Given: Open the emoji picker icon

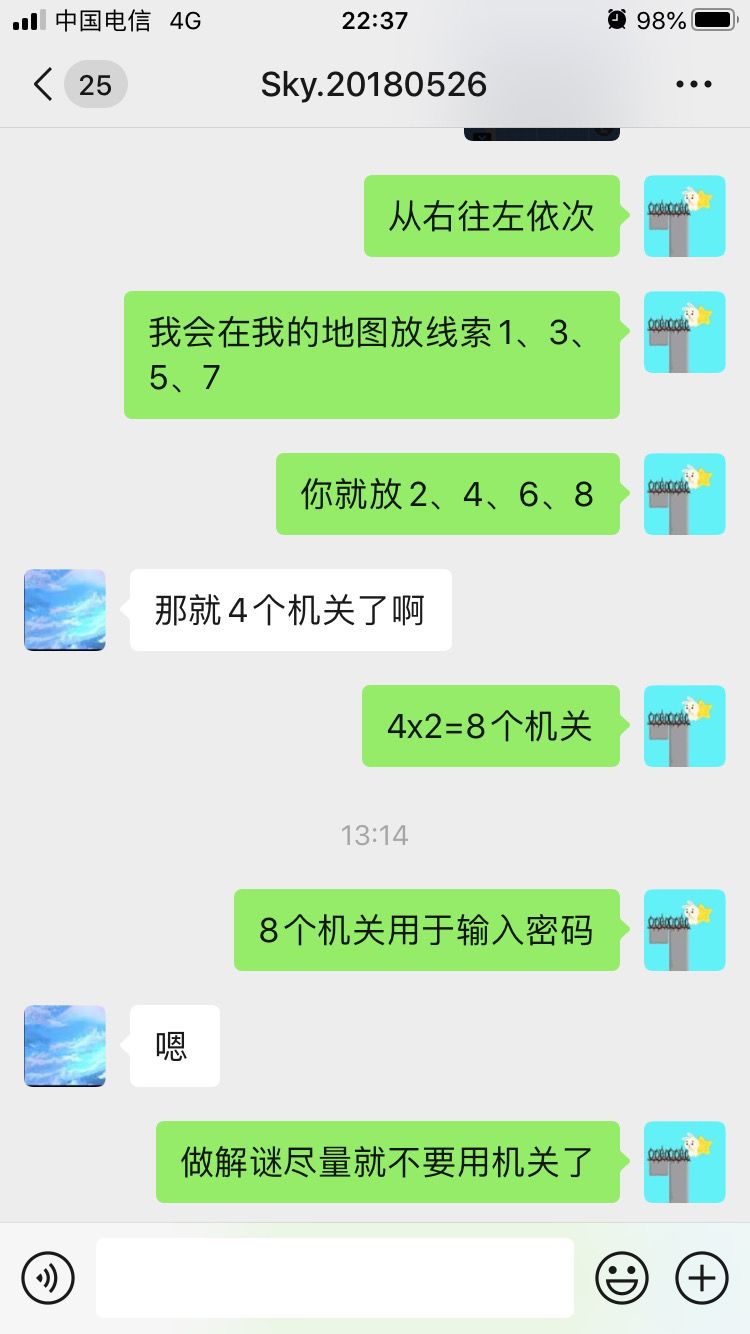Looking at the screenshot, I should coord(622,1277).
